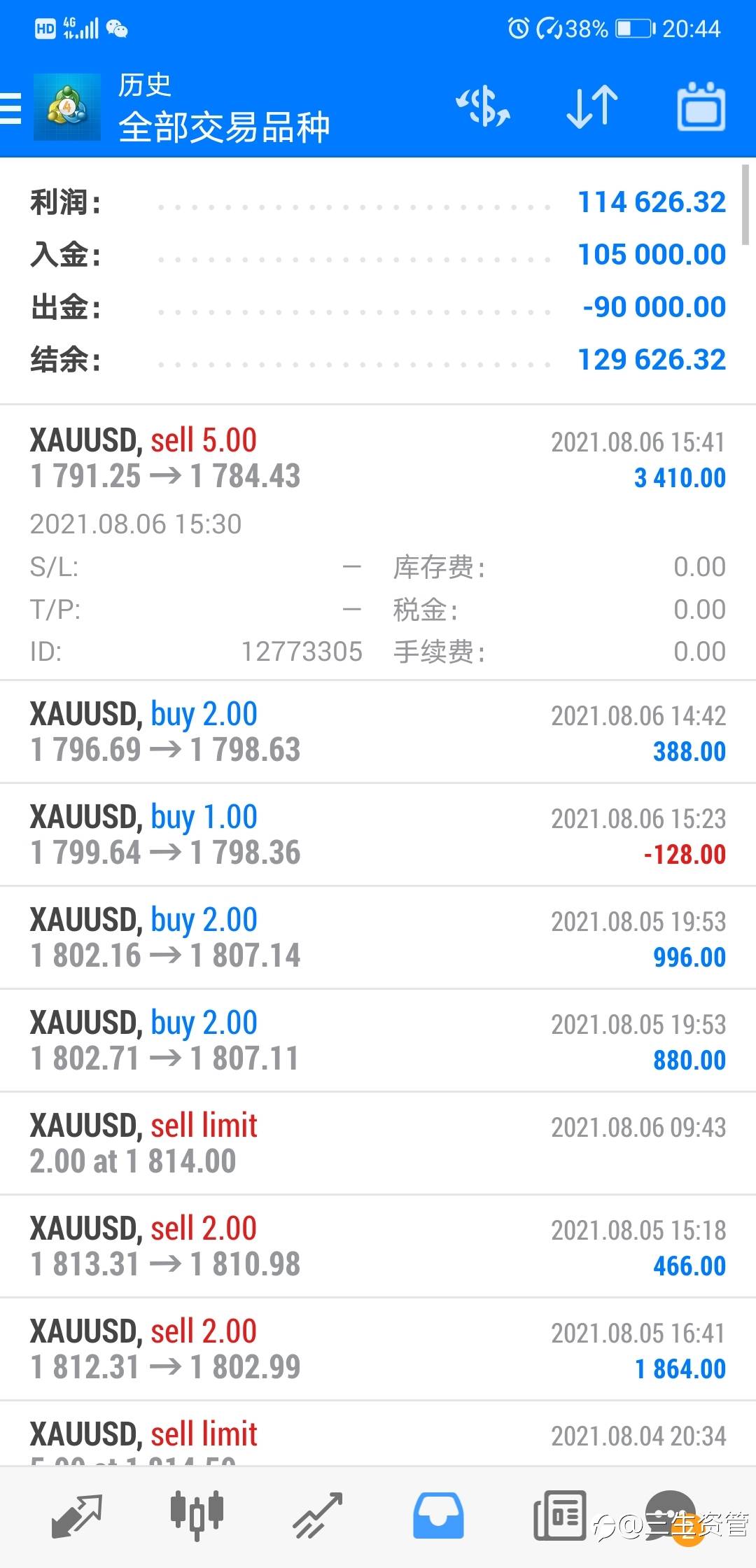
Task: Collapse the expanded sell 5.00 trade
Action: [378, 542]
